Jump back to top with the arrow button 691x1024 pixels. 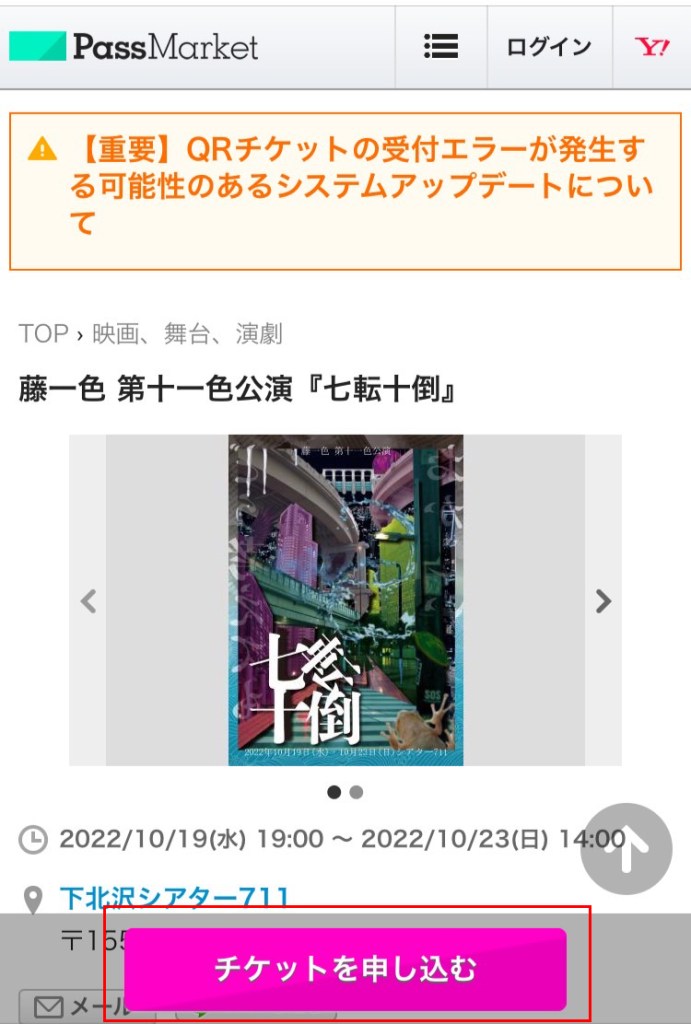[627, 849]
